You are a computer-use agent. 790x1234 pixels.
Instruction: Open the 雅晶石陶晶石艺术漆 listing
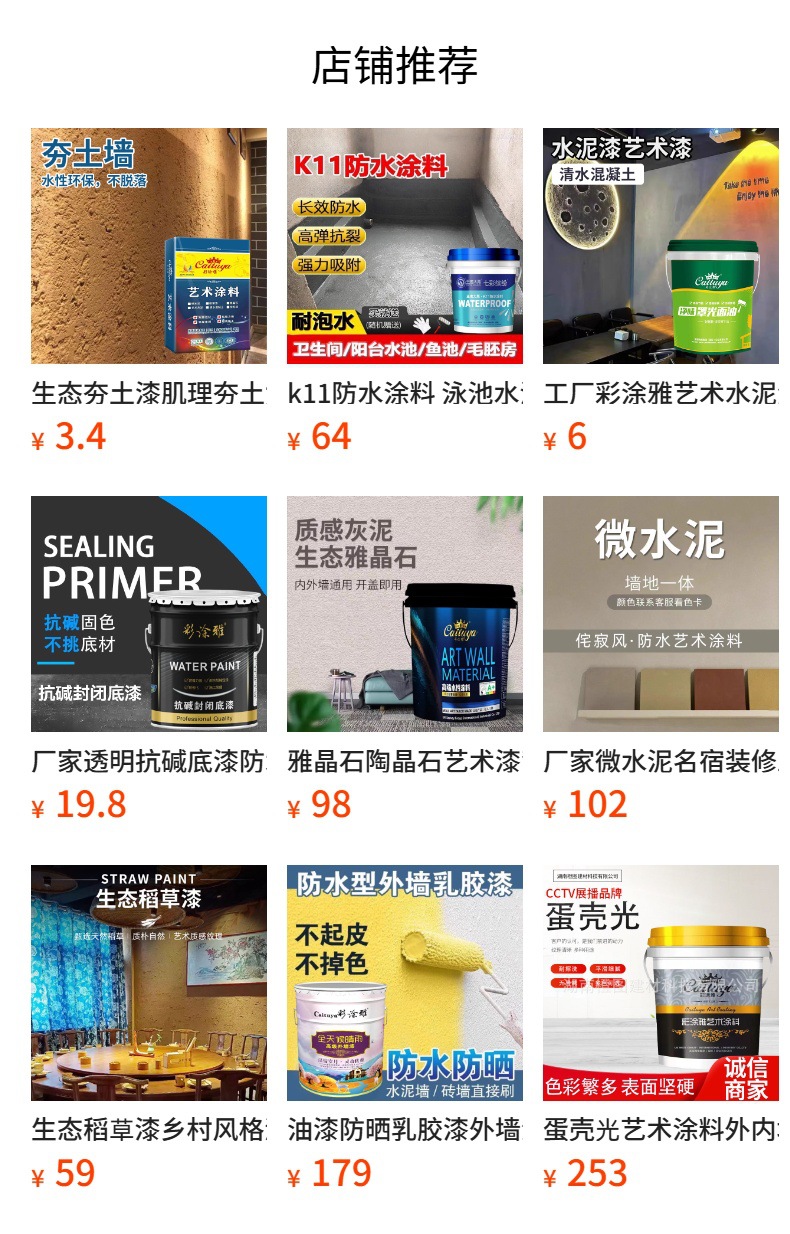(405, 659)
